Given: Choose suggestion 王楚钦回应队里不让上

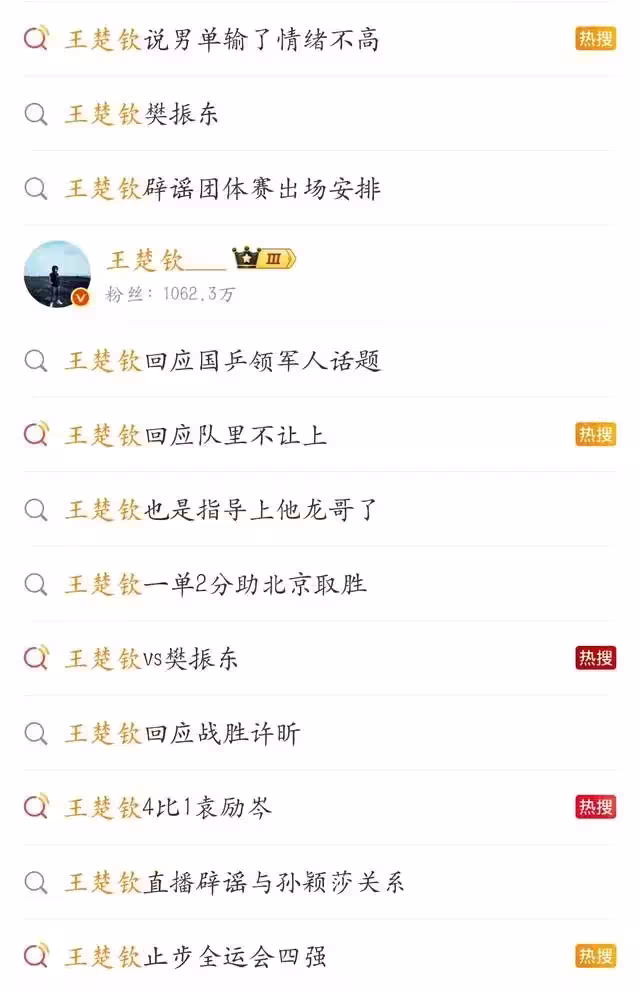Looking at the screenshot, I should click(196, 435).
